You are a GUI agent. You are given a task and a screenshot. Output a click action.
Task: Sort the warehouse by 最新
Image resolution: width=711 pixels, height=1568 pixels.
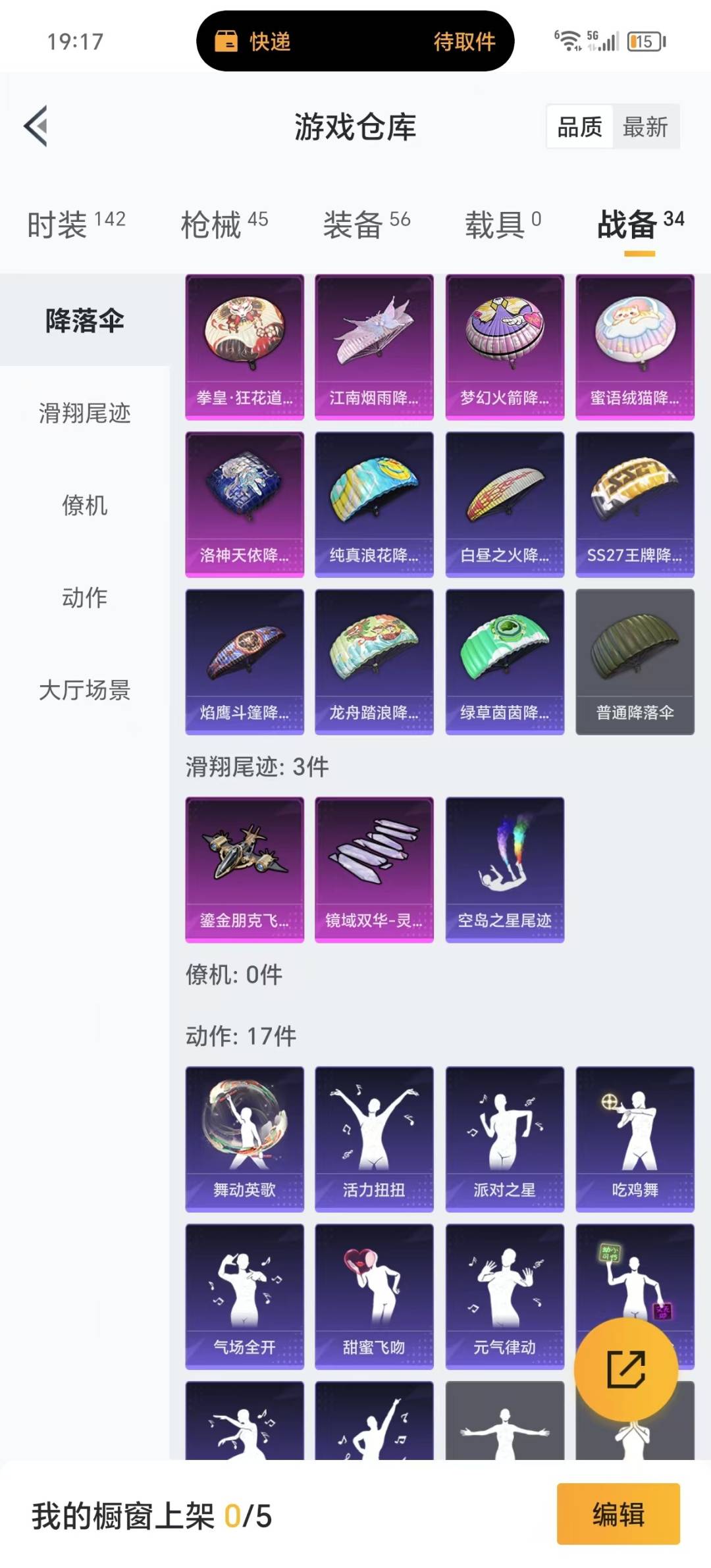(x=646, y=126)
